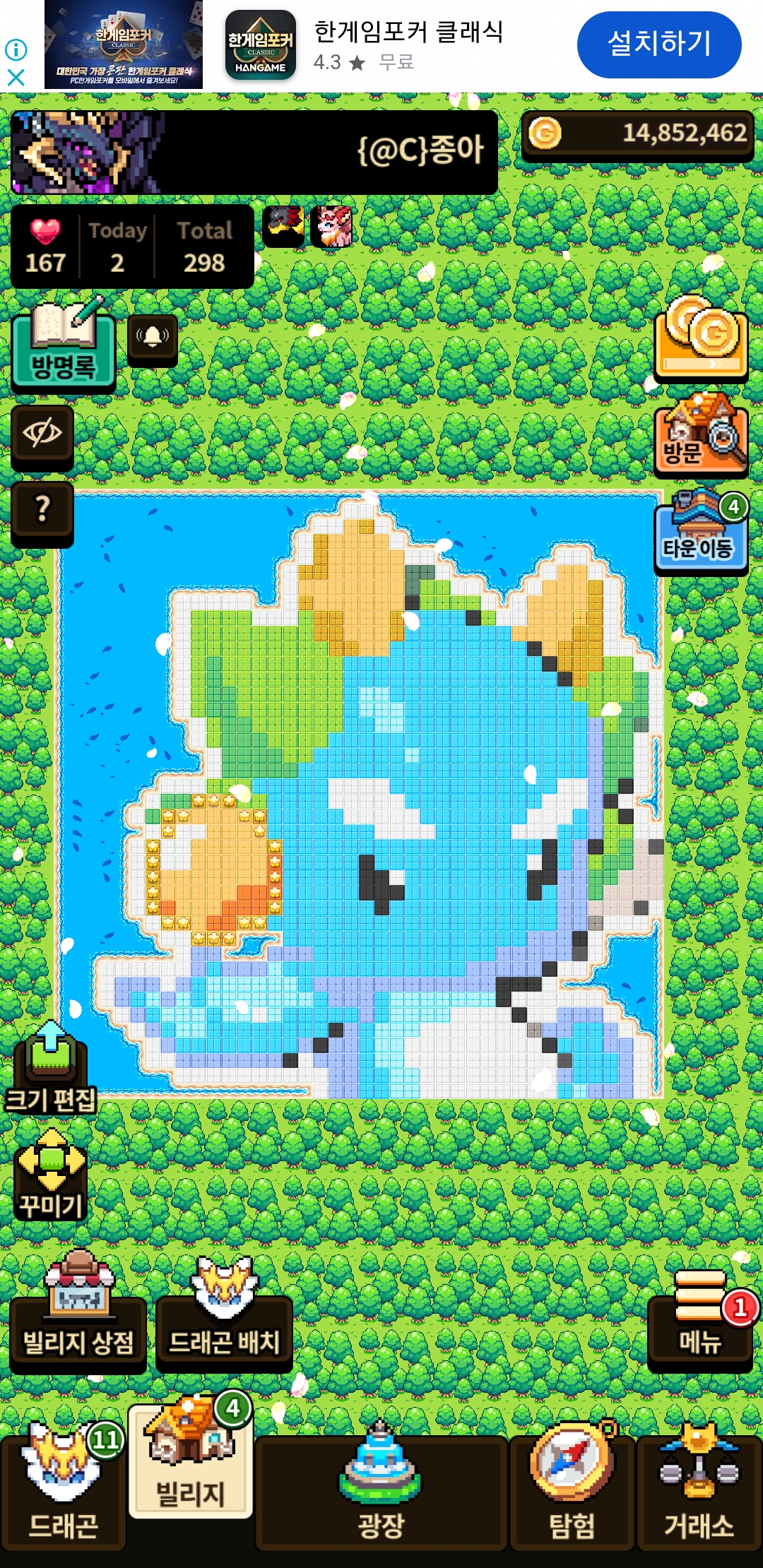
Task: Open the question mark help button
Action: (42, 511)
